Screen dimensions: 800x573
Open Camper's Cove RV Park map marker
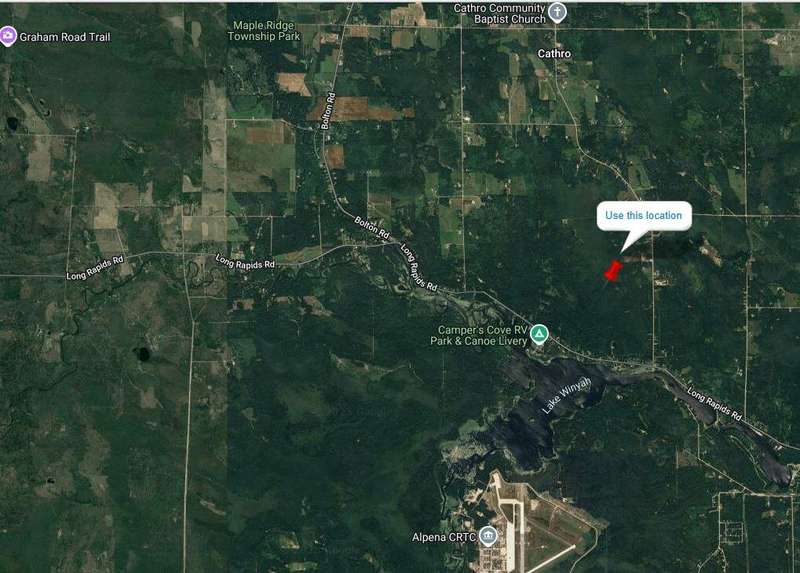(x=539, y=333)
